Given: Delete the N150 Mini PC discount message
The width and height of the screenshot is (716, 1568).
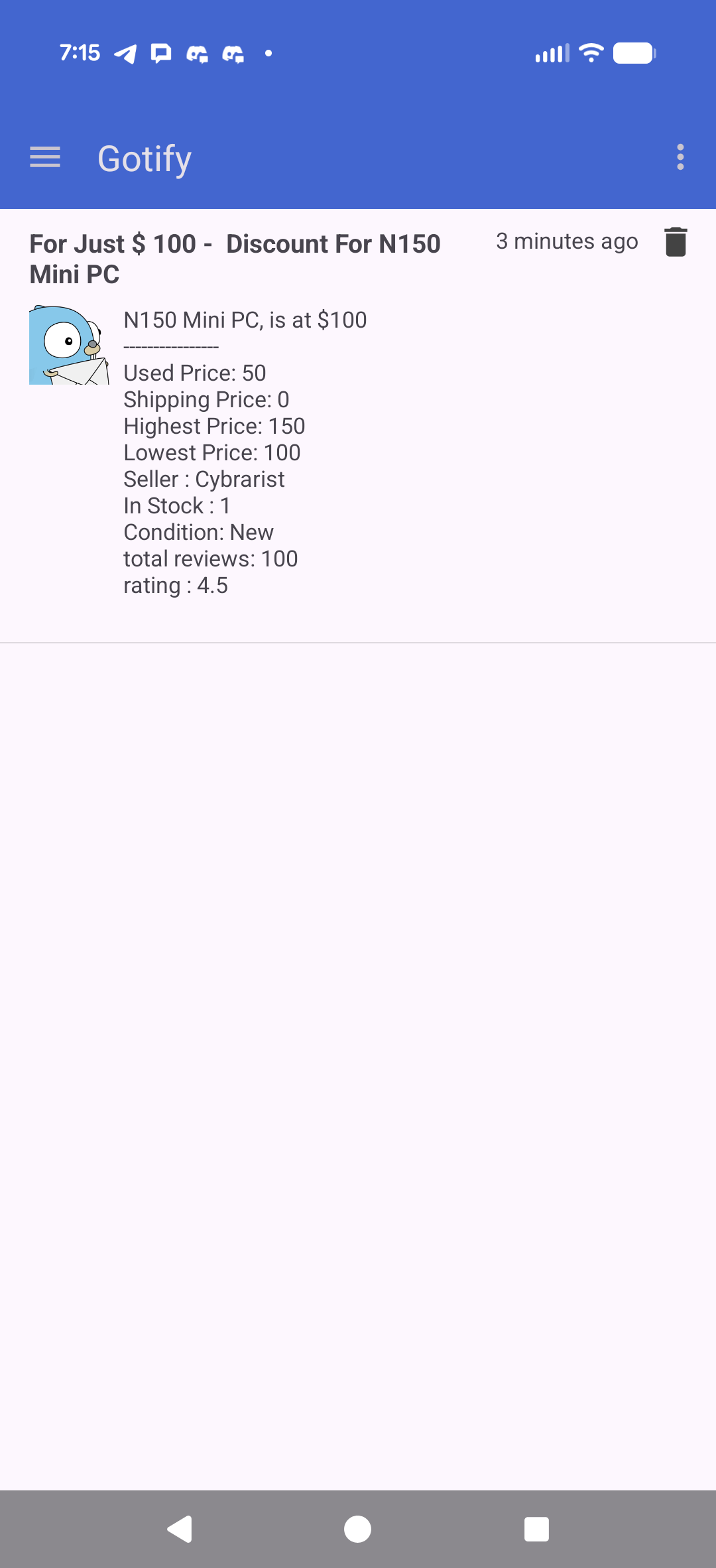Looking at the screenshot, I should click(x=676, y=241).
